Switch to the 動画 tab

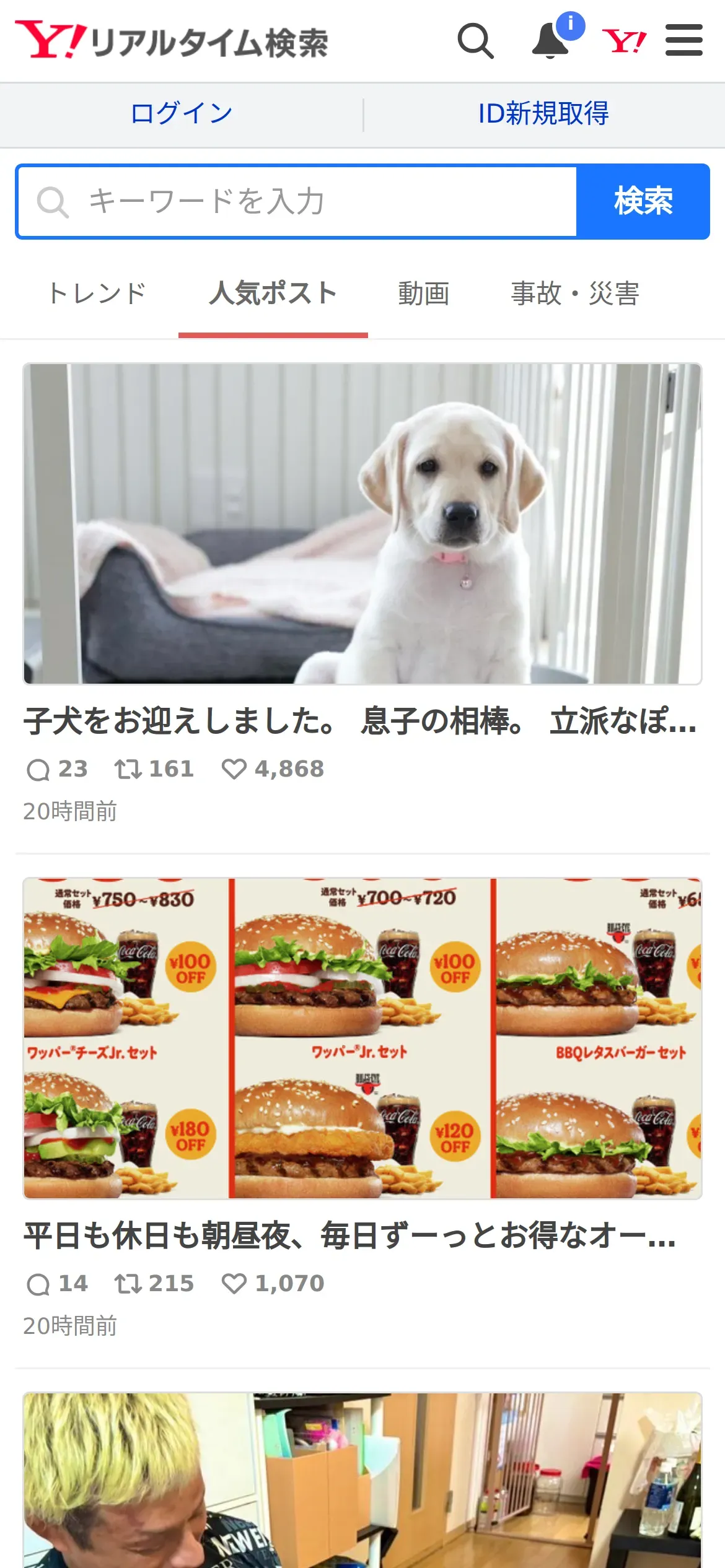423,294
